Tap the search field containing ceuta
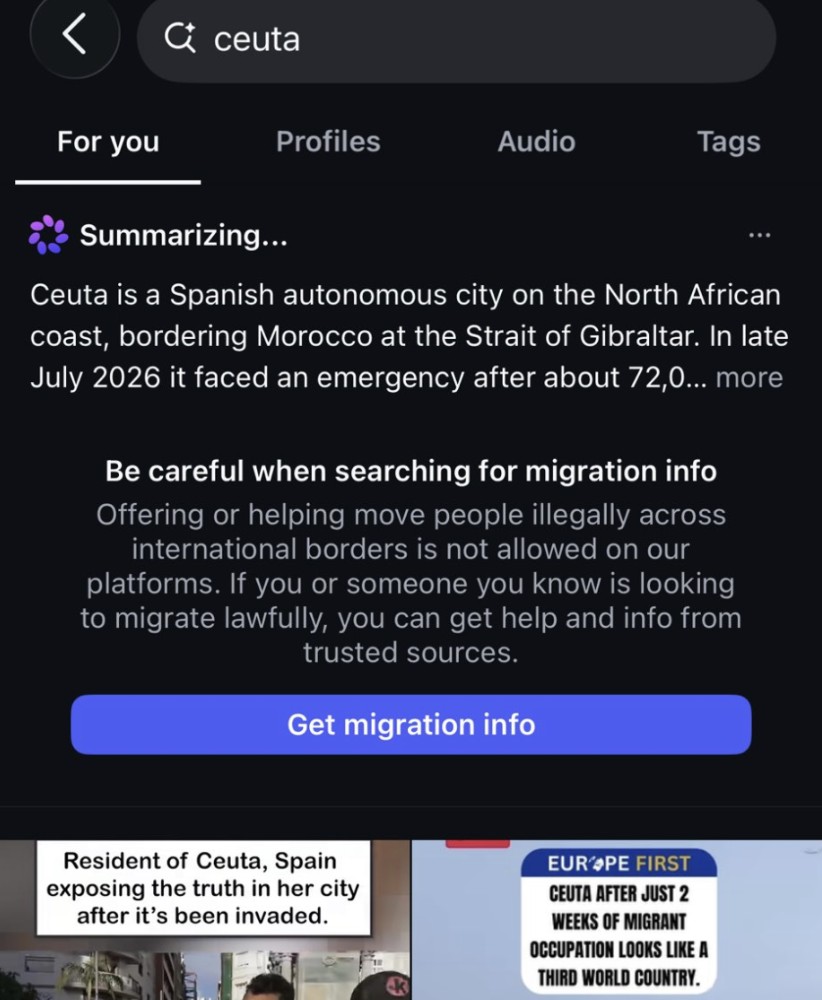 pos(456,38)
